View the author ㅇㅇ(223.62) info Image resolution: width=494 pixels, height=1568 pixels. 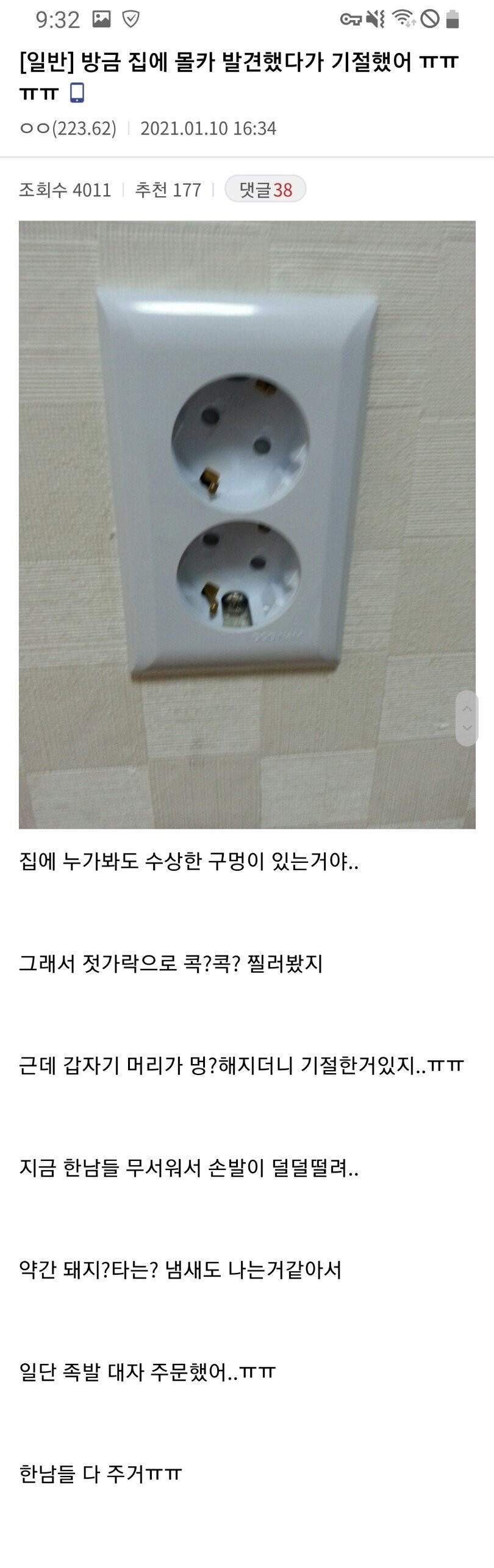(x=68, y=129)
